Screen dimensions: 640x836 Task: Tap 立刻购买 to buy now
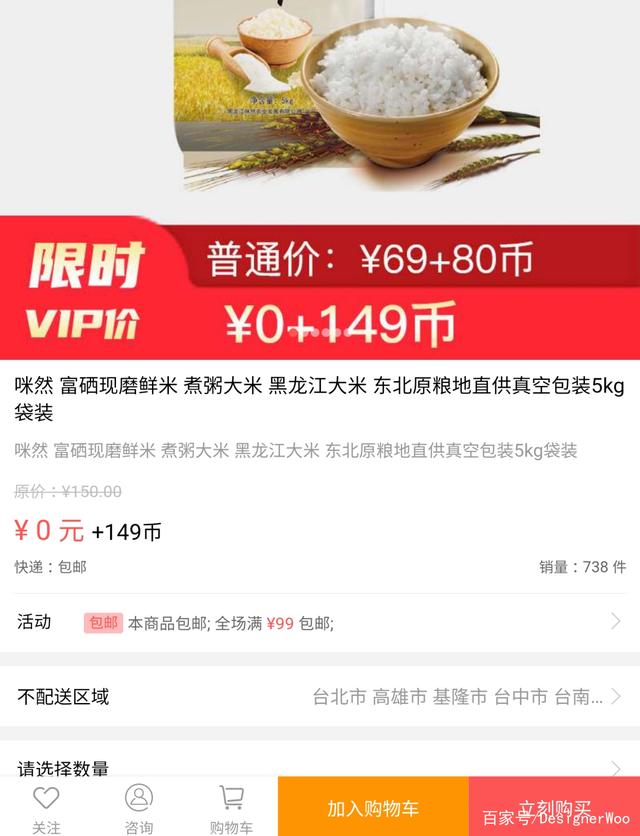pyautogui.click(x=554, y=806)
